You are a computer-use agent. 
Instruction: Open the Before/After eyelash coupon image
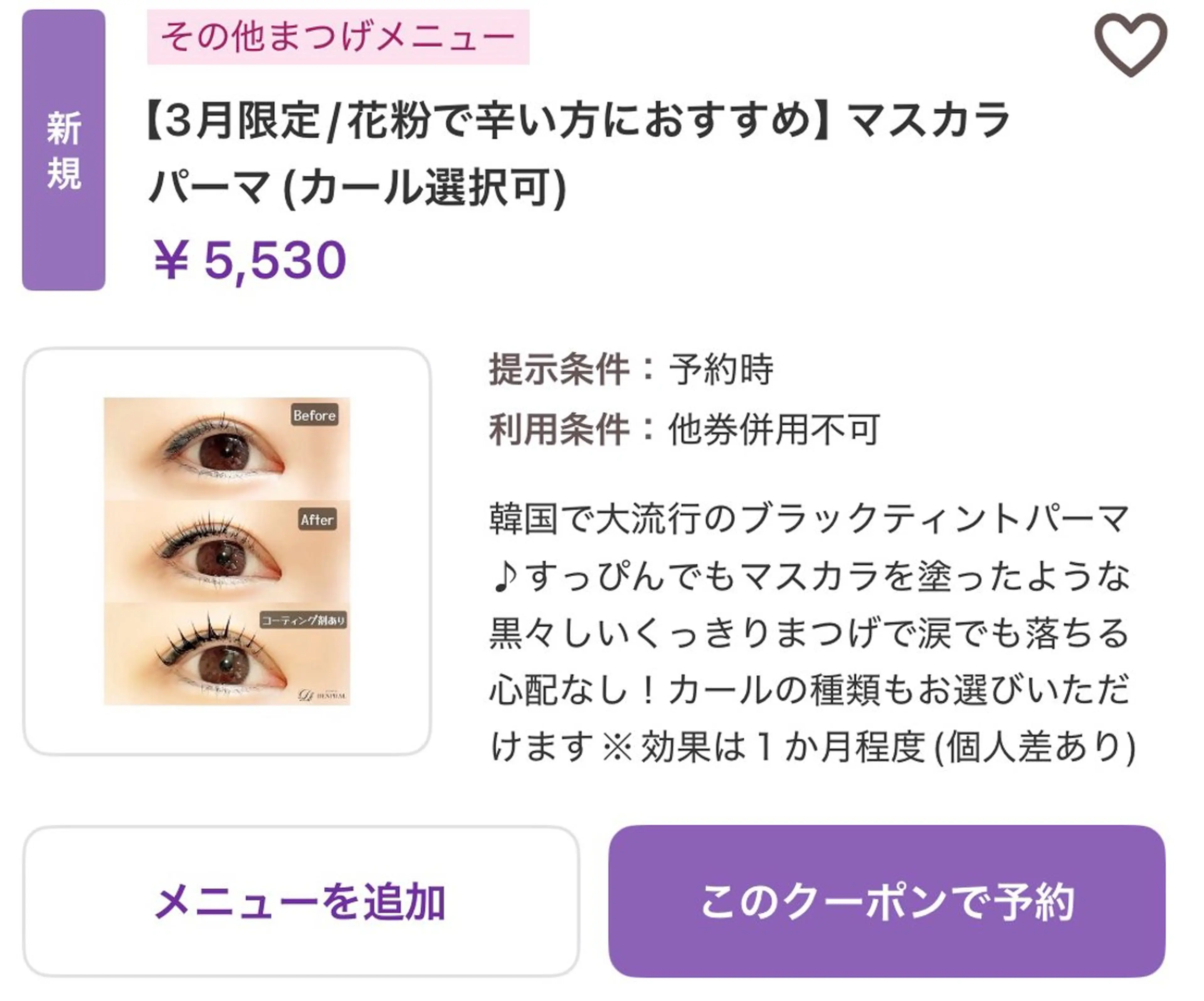pos(227,551)
